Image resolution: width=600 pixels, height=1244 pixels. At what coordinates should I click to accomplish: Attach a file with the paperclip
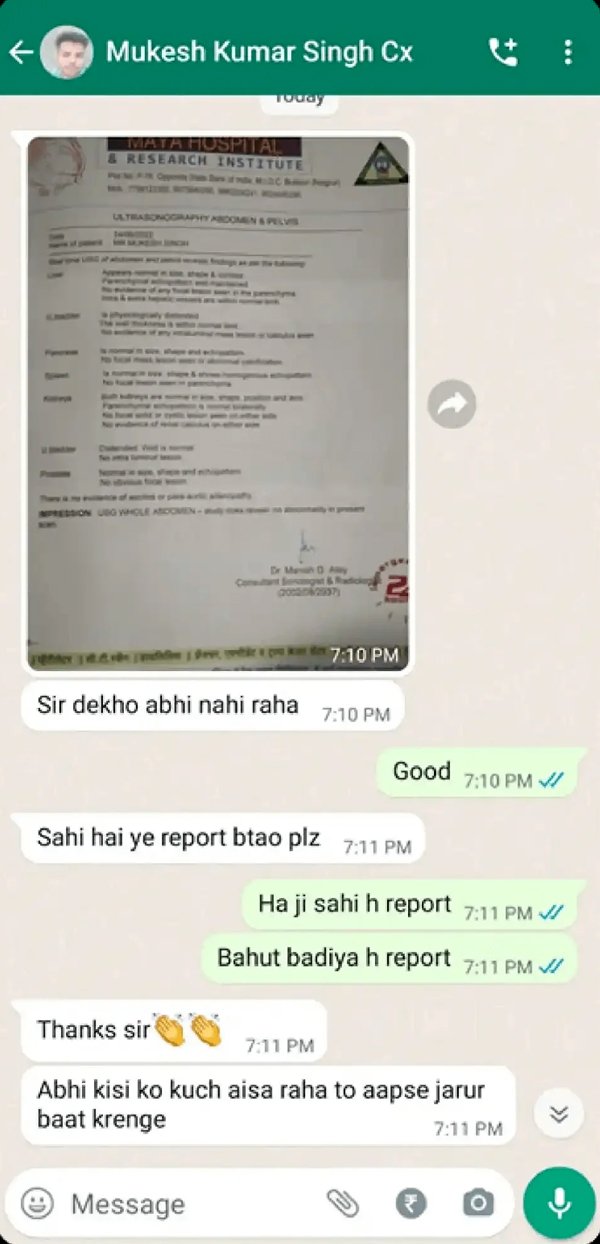coord(343,1203)
